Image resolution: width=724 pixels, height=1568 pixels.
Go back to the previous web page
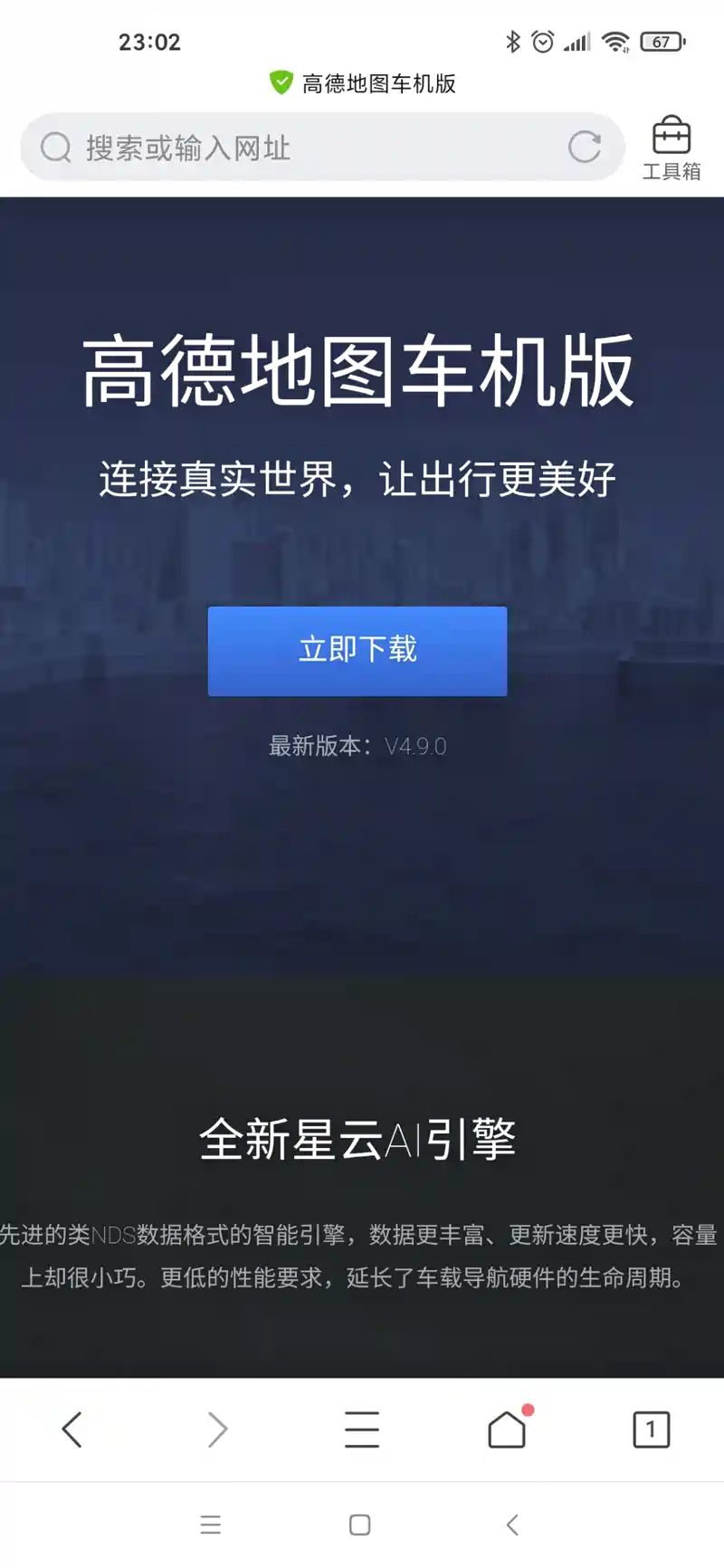pos(72,1429)
